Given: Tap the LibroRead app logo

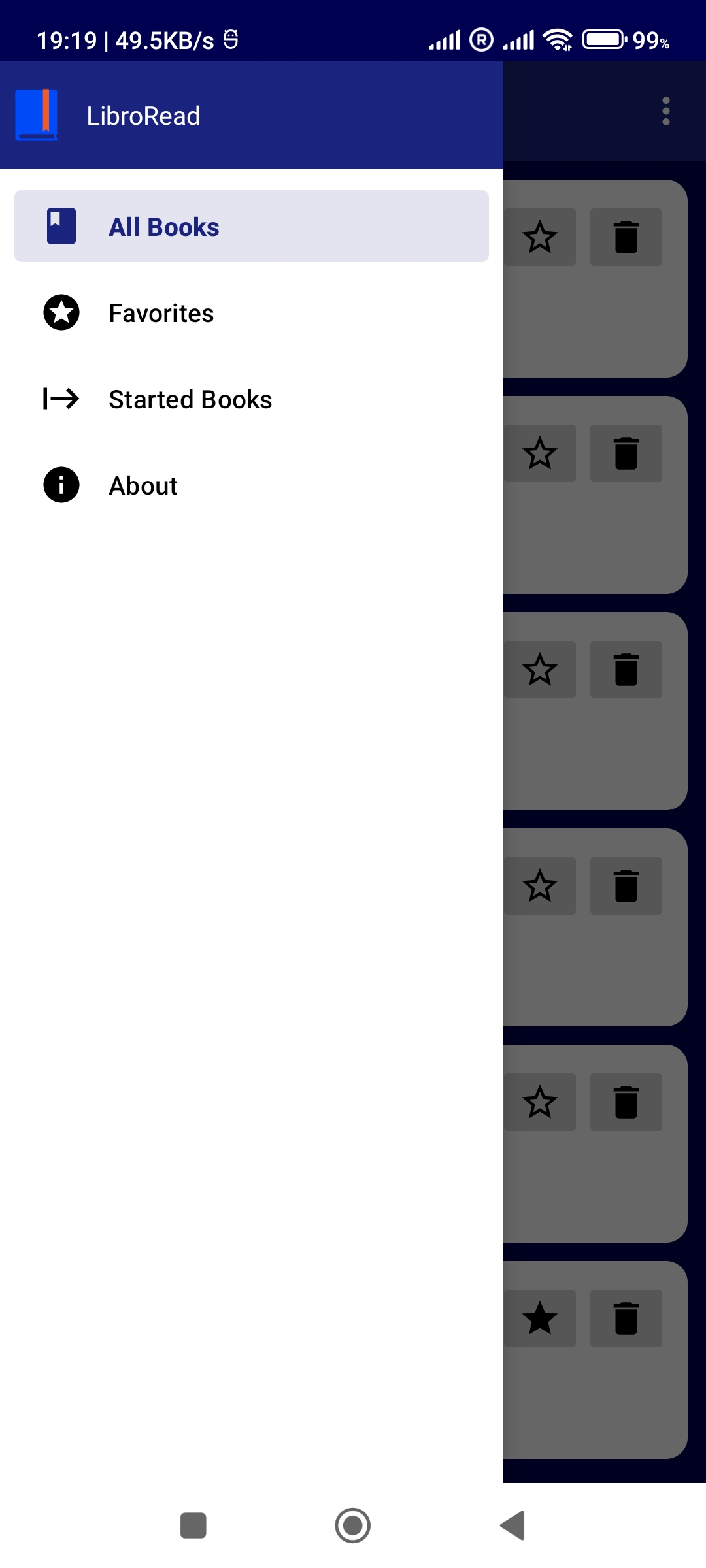Looking at the screenshot, I should coord(37,115).
